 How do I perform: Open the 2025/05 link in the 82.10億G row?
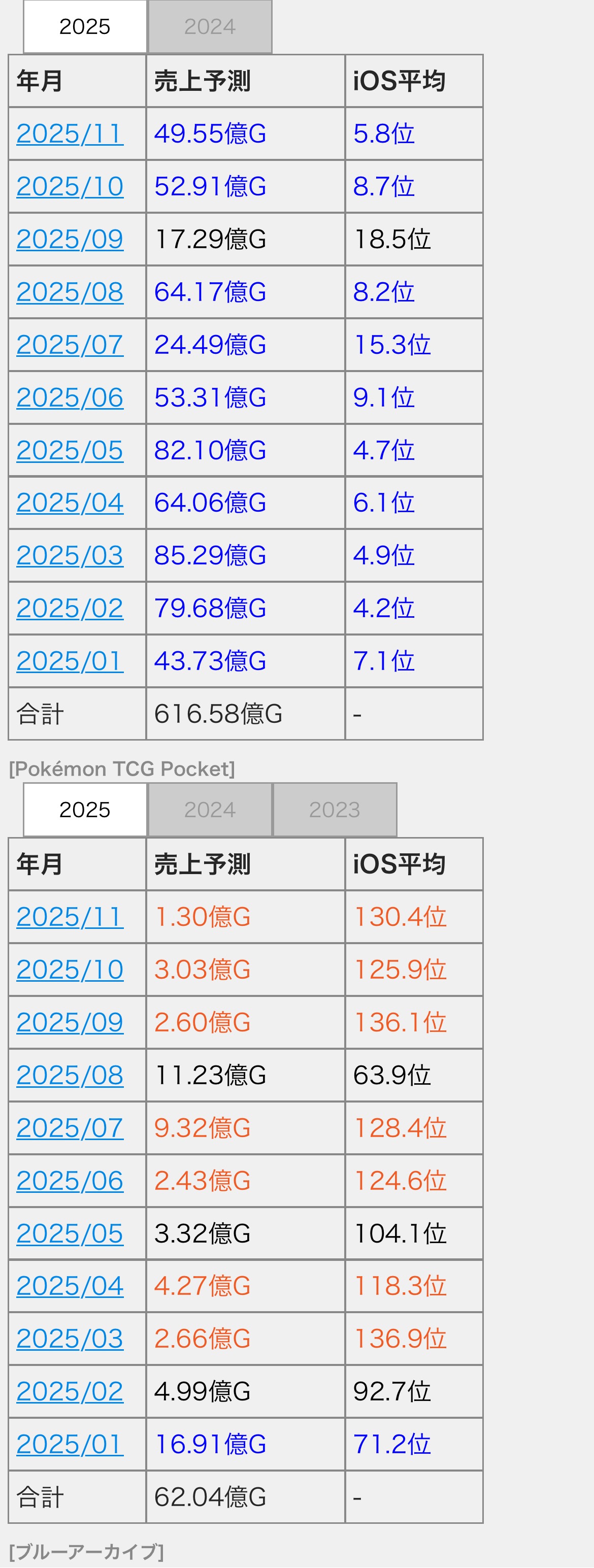(70, 450)
